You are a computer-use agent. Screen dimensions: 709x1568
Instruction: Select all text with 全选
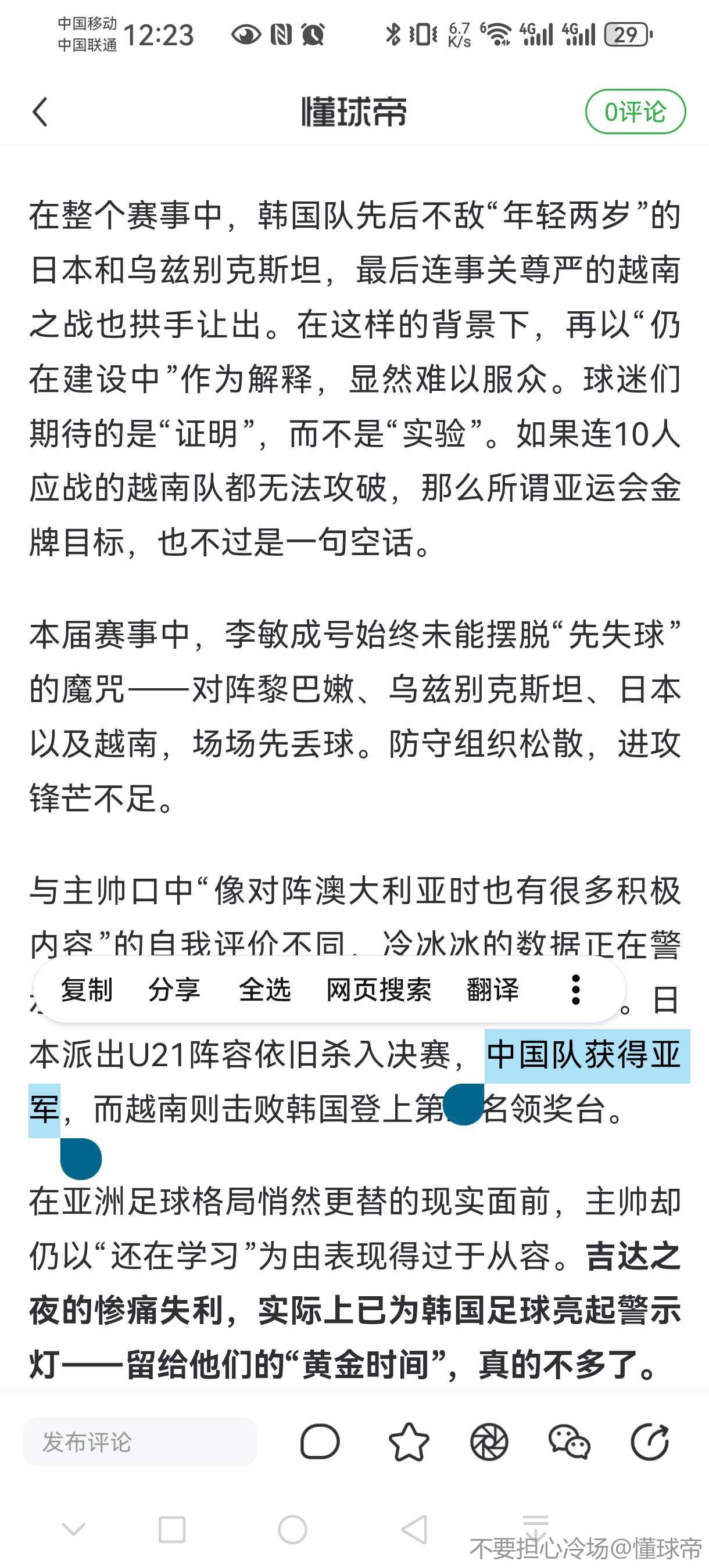264,990
